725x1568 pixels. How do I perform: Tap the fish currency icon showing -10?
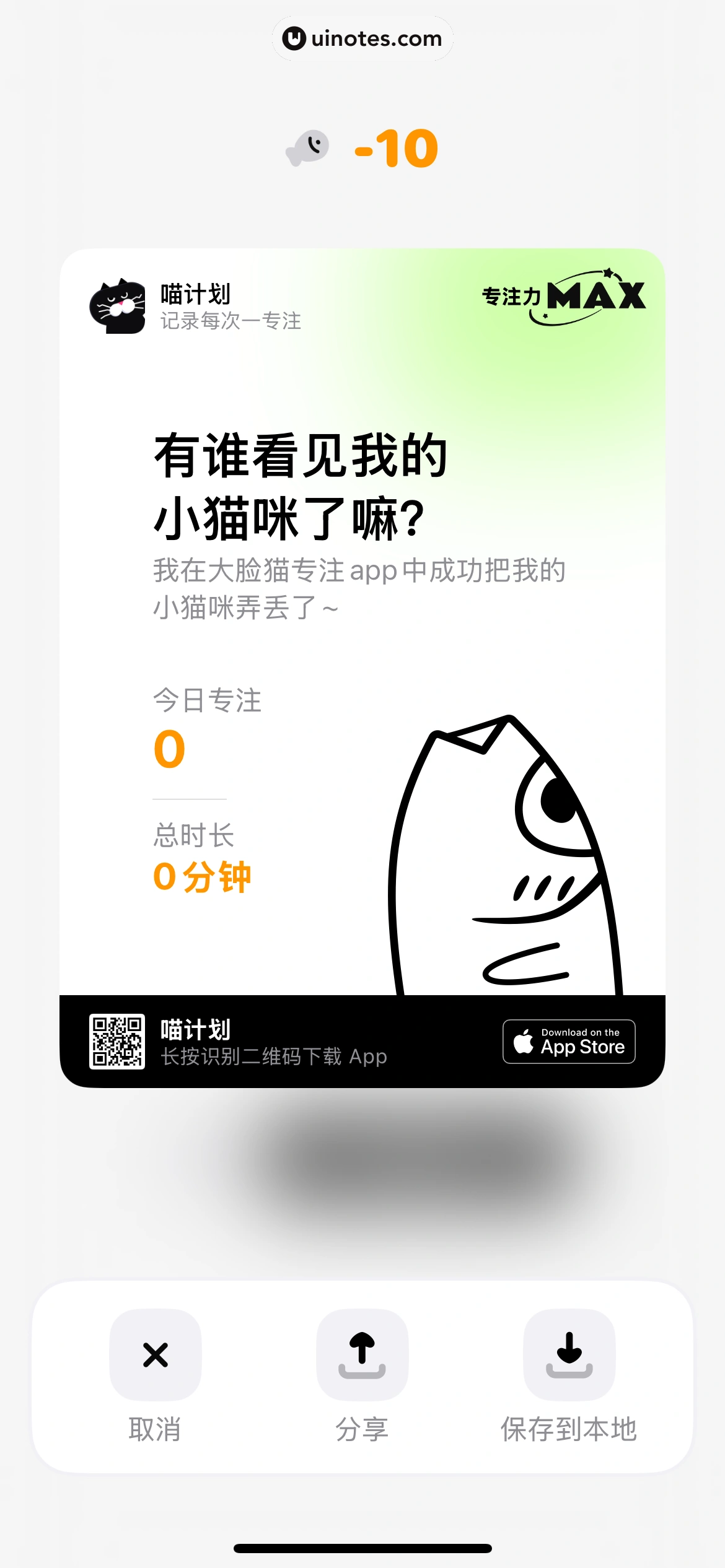(x=308, y=147)
